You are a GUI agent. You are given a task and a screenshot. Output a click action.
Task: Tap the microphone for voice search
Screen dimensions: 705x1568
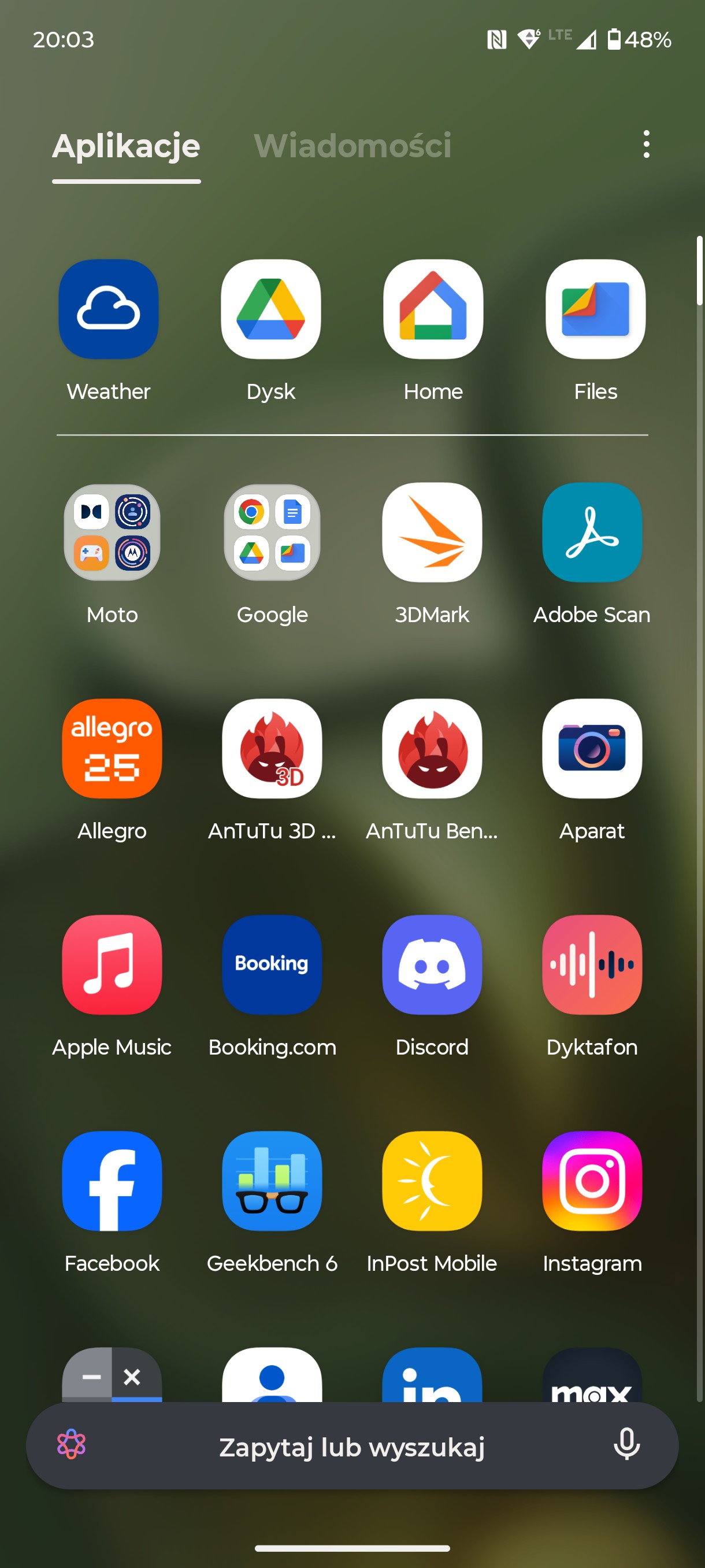(626, 1444)
